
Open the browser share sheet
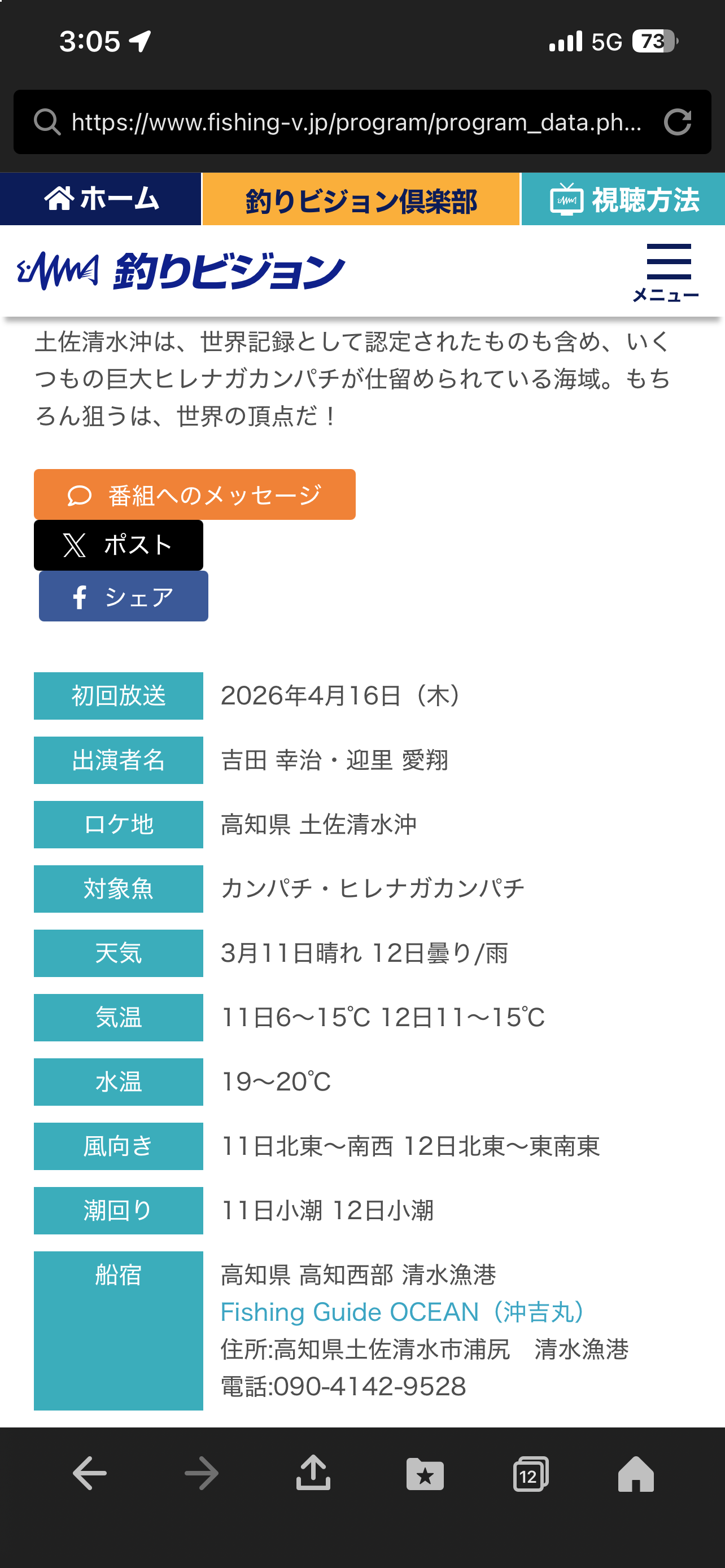(313, 1474)
